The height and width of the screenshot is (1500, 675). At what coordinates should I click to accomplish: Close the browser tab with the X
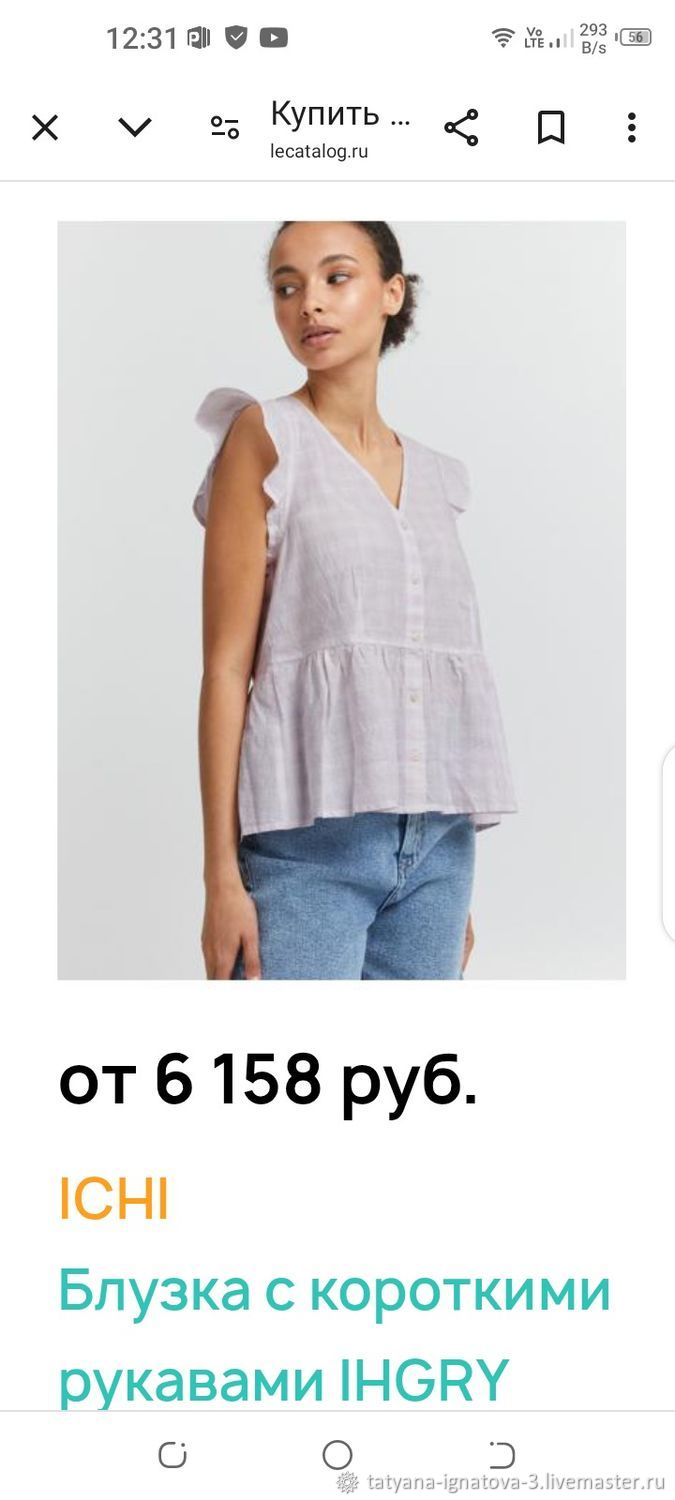(x=45, y=128)
